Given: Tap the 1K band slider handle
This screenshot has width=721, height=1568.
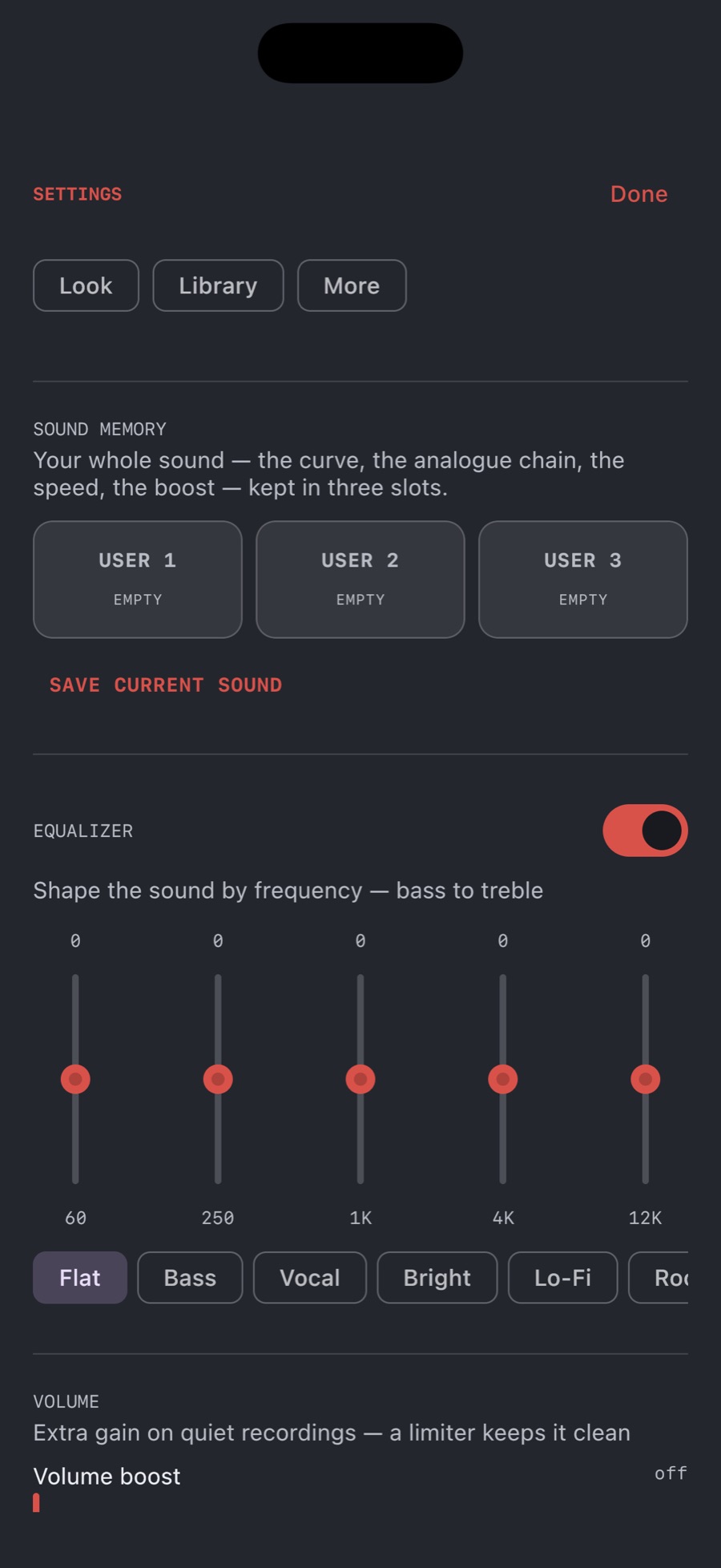Looking at the screenshot, I should click(x=360, y=1079).
